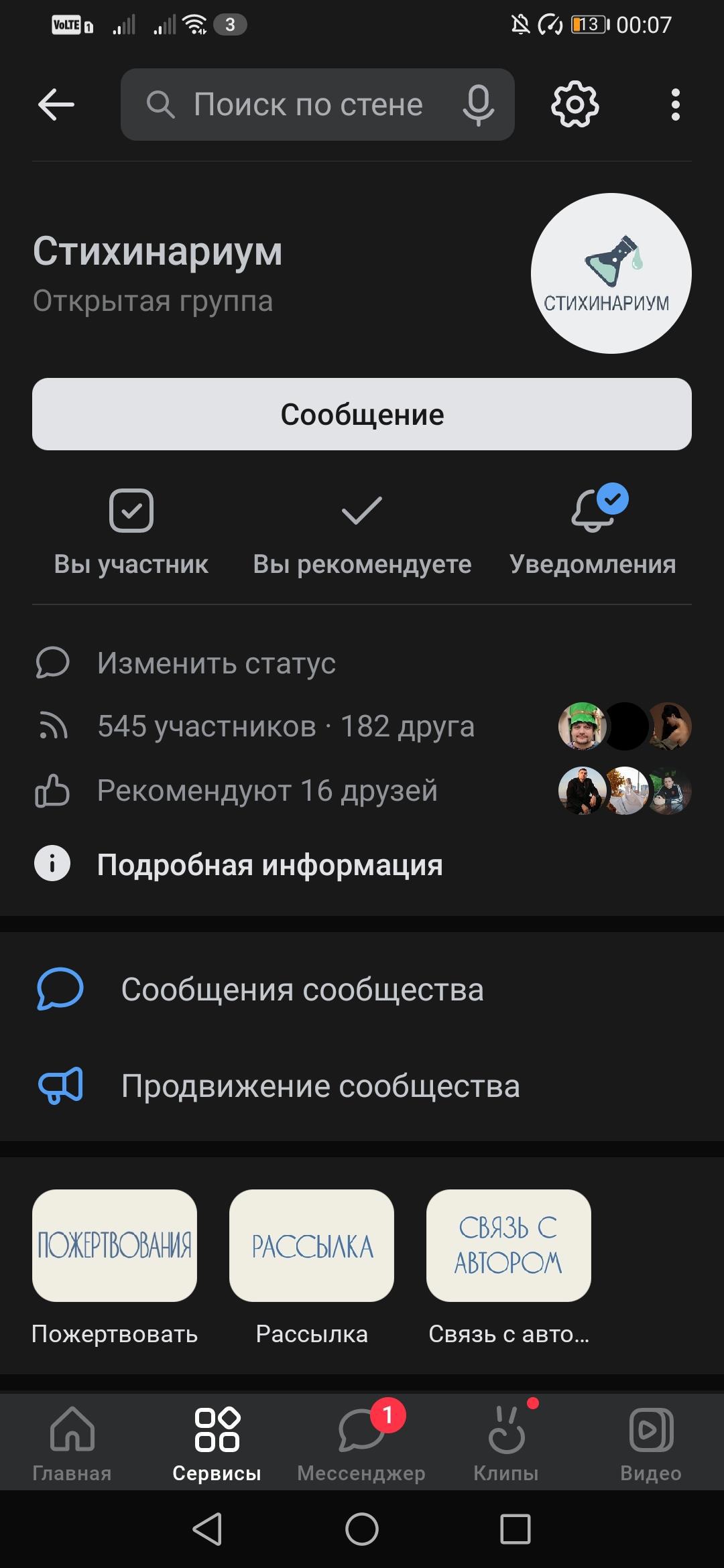This screenshot has width=724, height=1568.
Task: Go back using the top arrow
Action: coord(56,105)
